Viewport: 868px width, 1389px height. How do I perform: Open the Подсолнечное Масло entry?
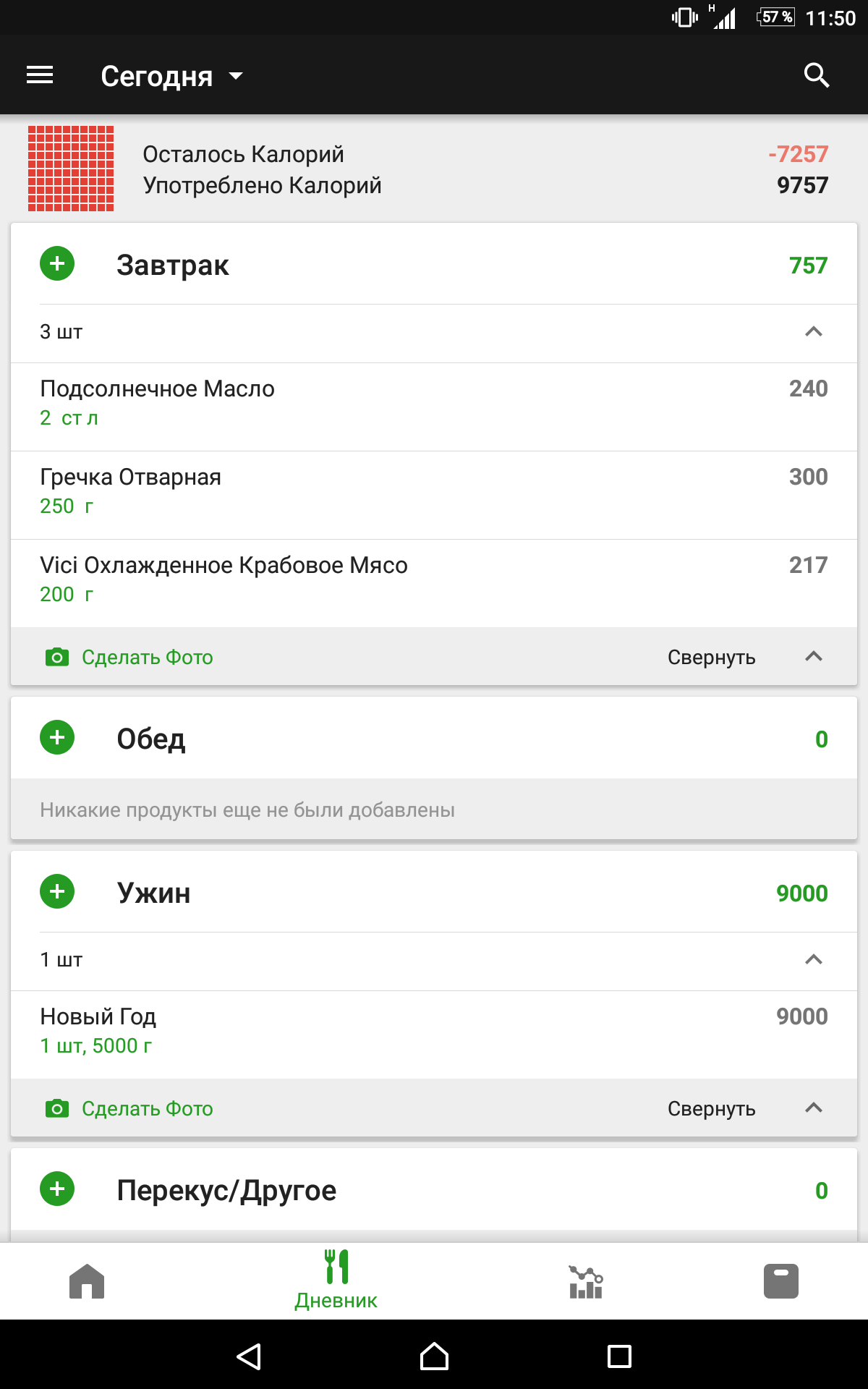(x=434, y=403)
